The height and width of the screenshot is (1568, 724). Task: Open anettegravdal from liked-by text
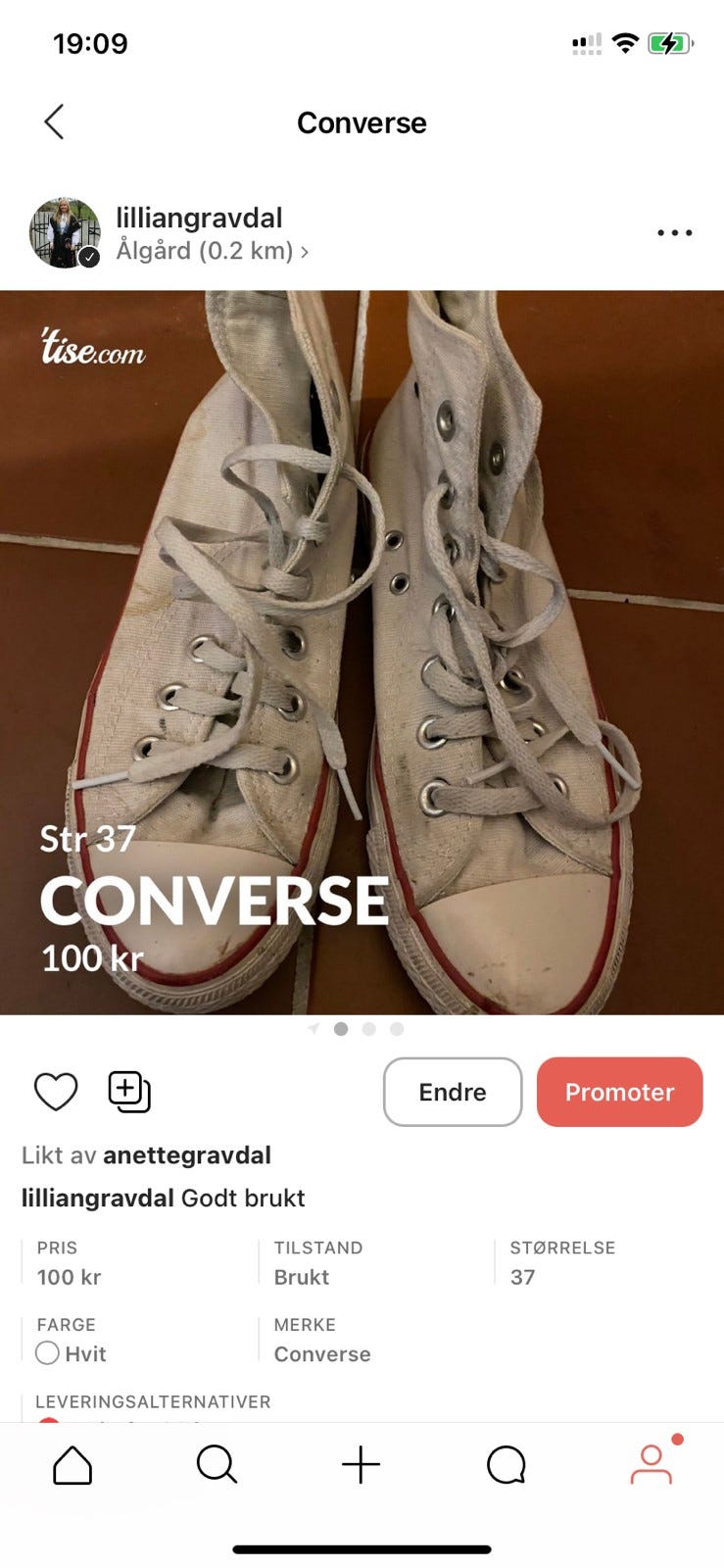click(x=188, y=1154)
